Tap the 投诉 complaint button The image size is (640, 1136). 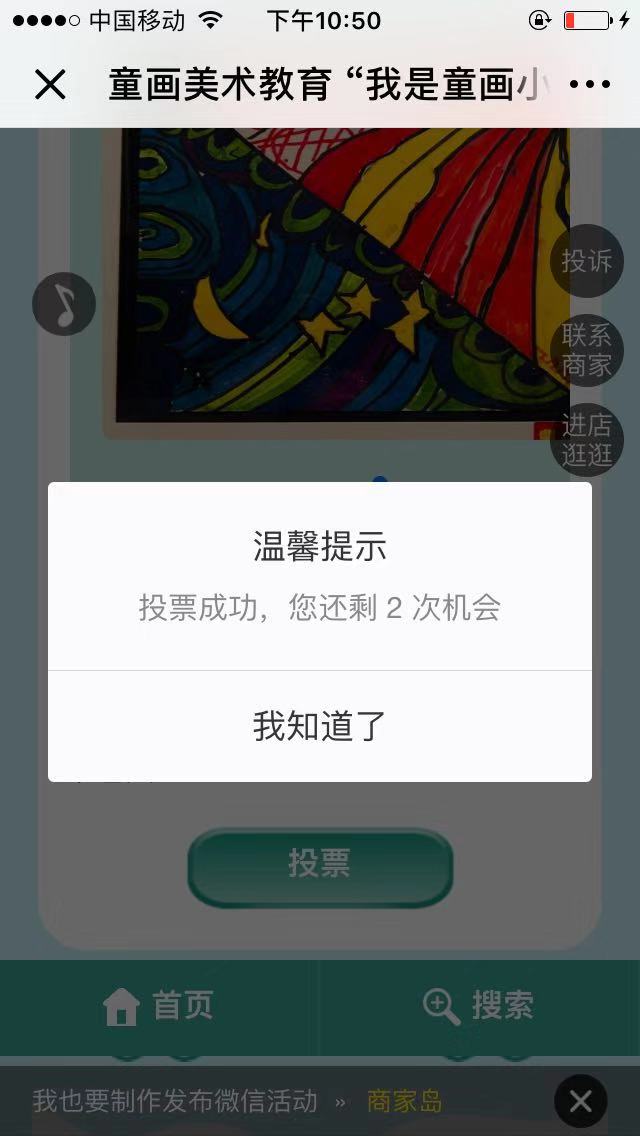[x=586, y=261]
